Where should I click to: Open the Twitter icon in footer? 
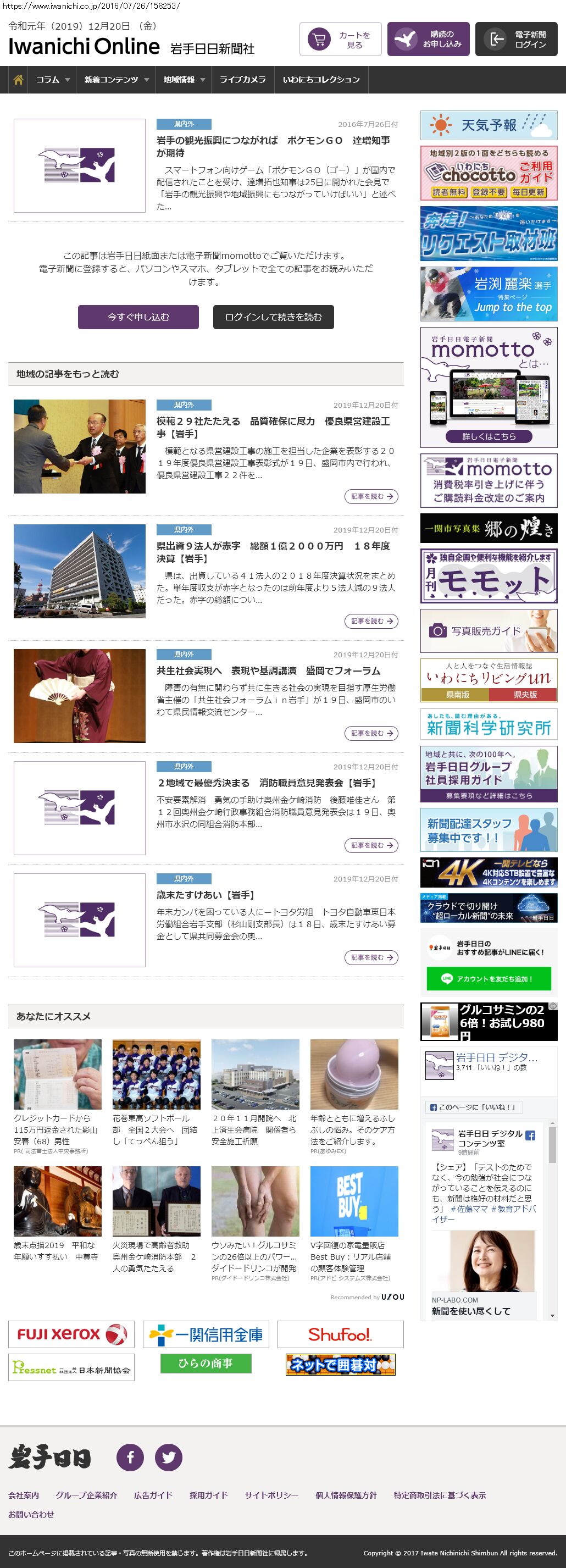click(x=169, y=1458)
